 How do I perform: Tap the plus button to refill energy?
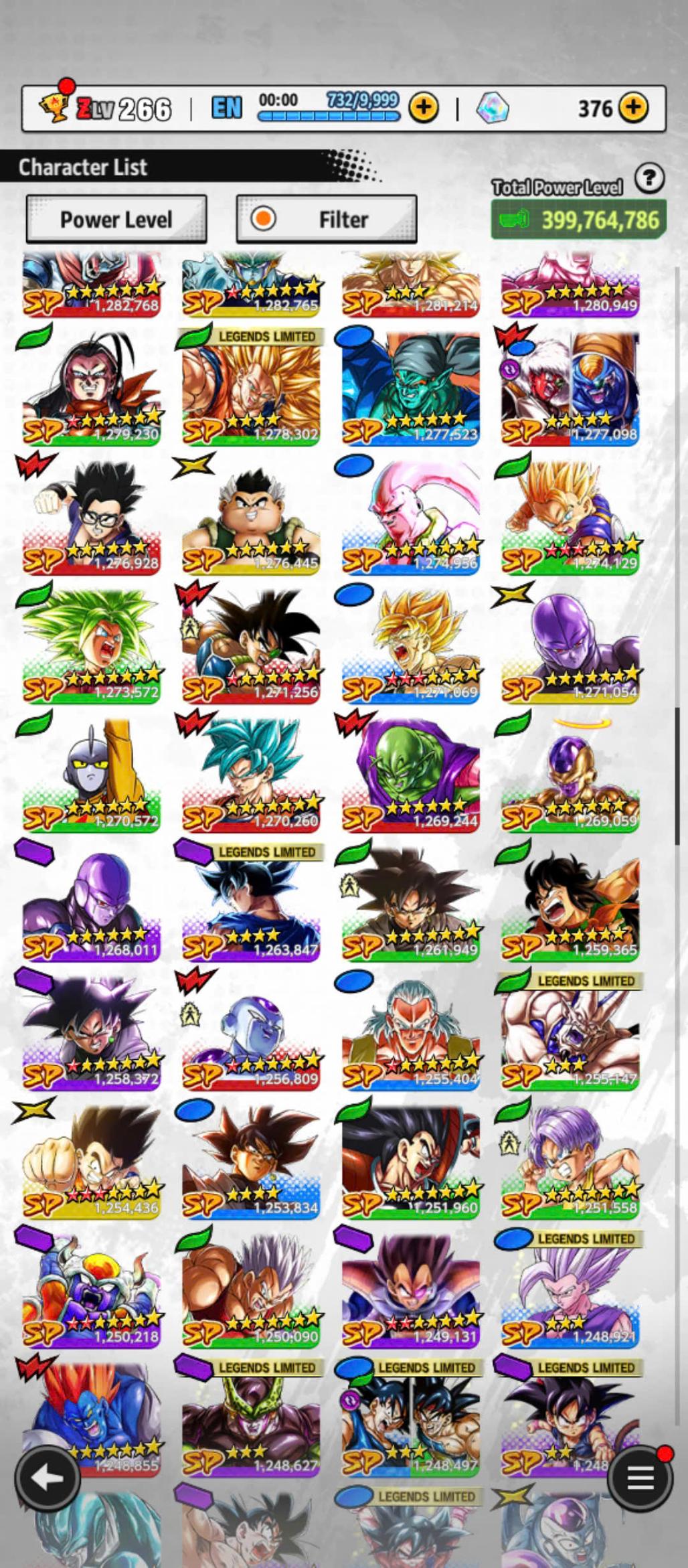pos(423,107)
